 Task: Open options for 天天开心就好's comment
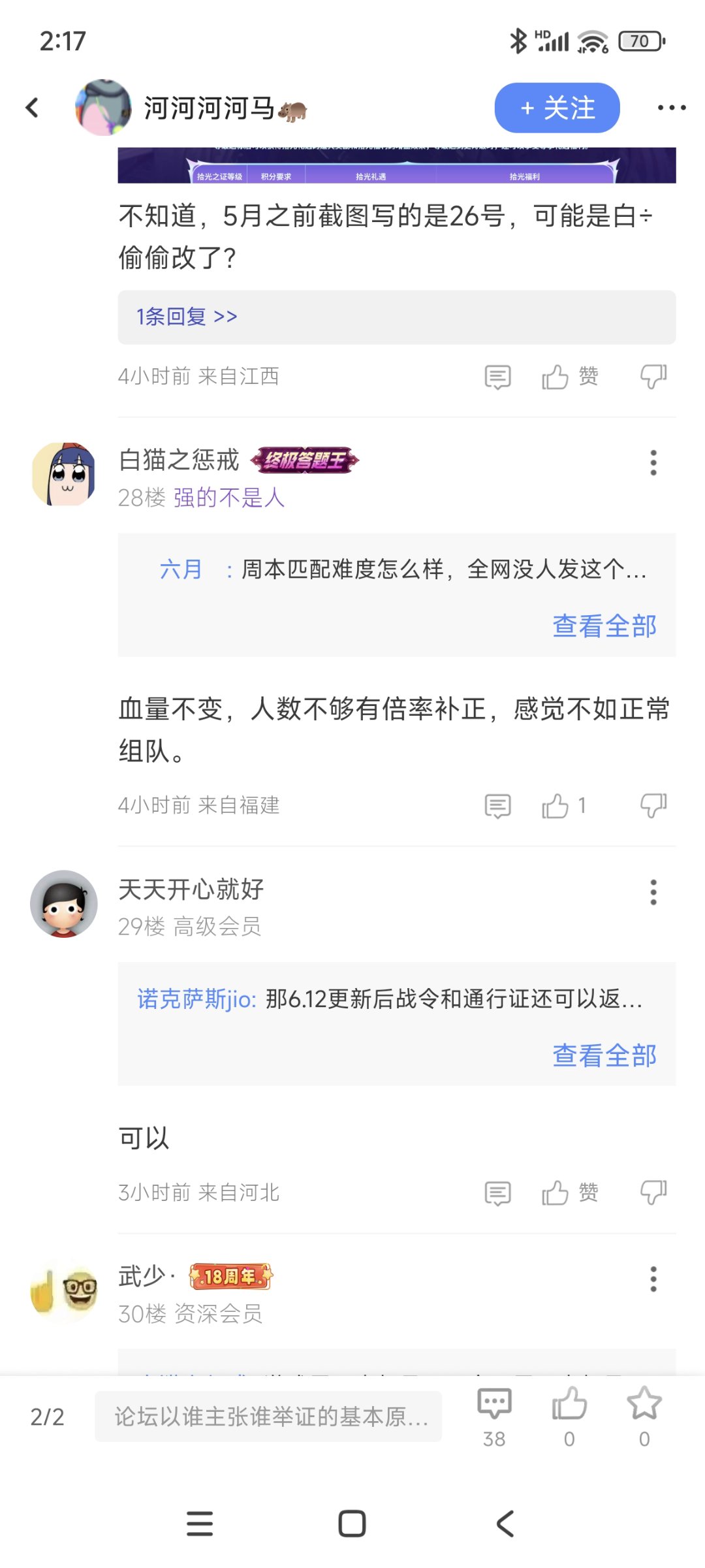[x=653, y=892]
